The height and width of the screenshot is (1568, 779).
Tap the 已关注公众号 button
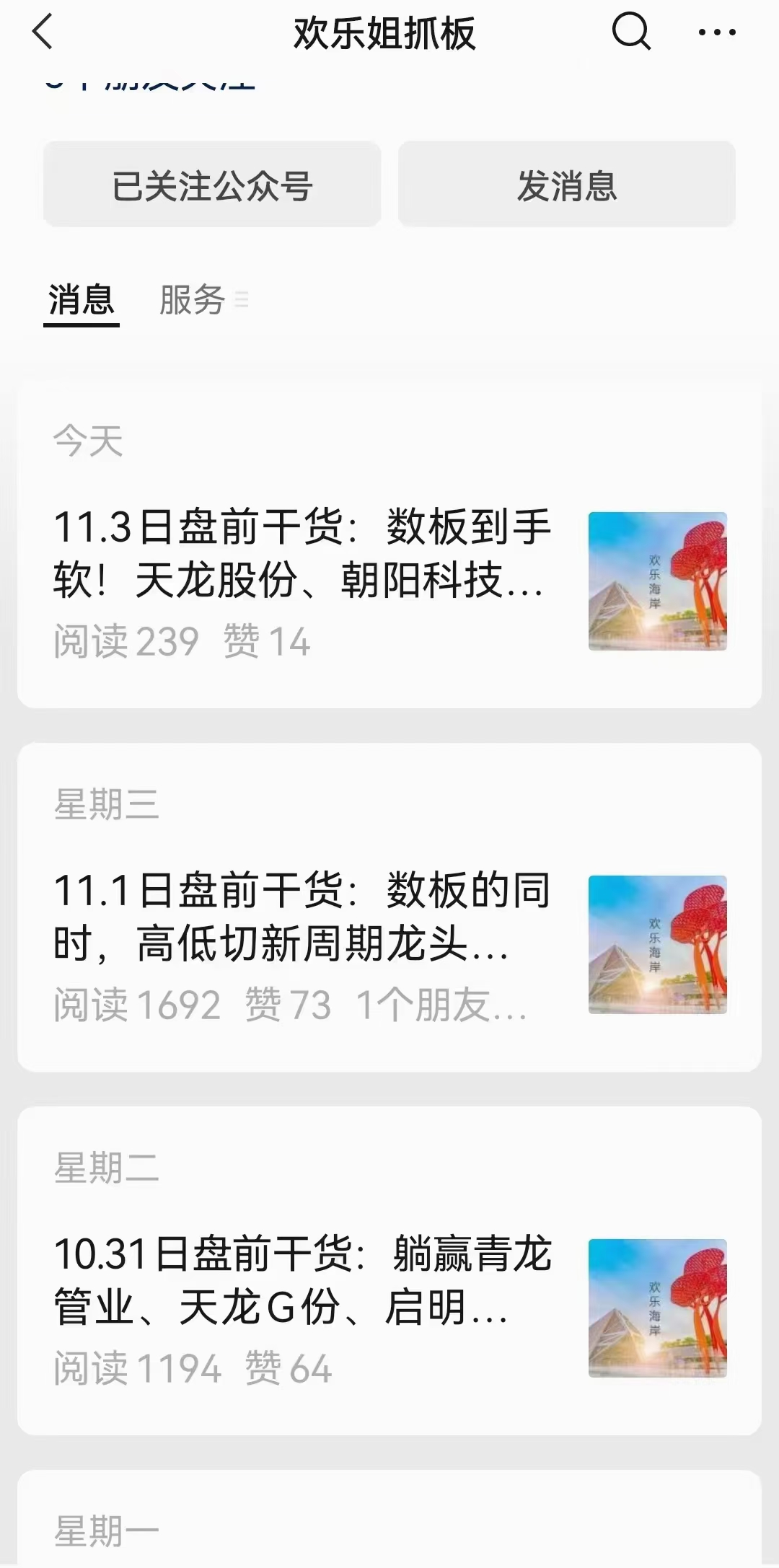(x=212, y=185)
